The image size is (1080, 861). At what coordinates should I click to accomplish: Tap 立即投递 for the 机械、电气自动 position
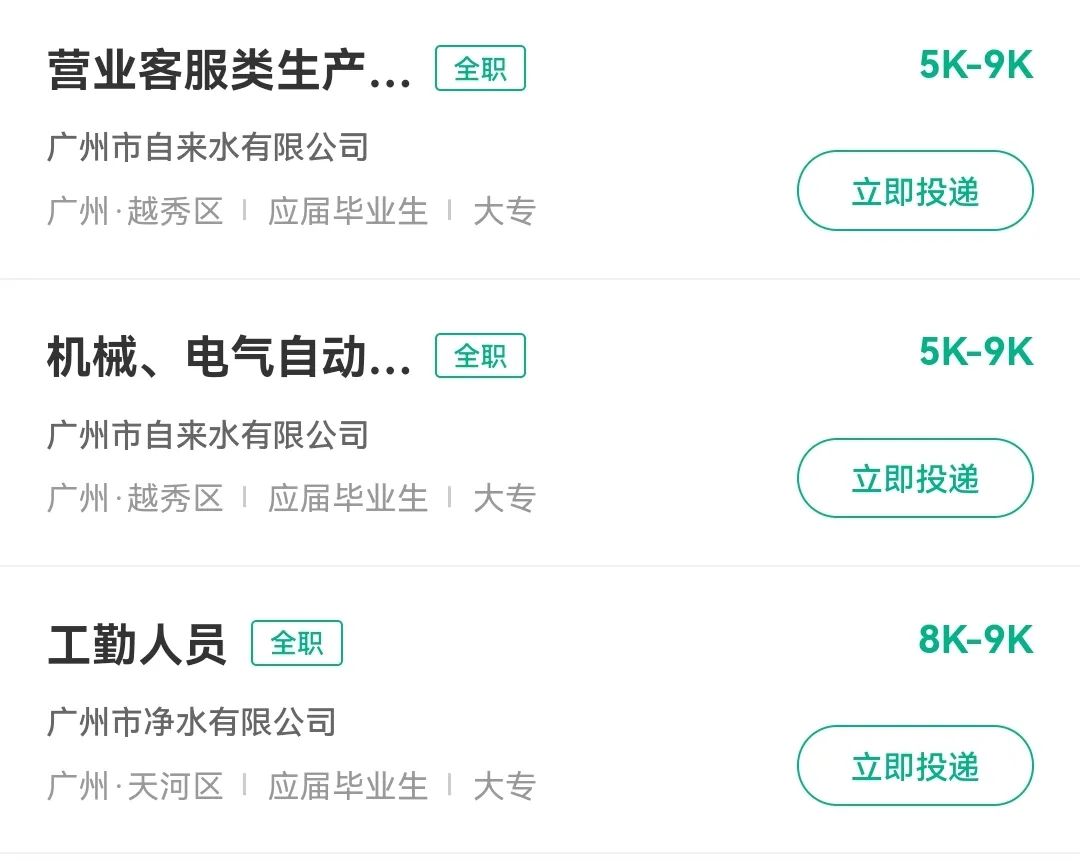(x=914, y=478)
